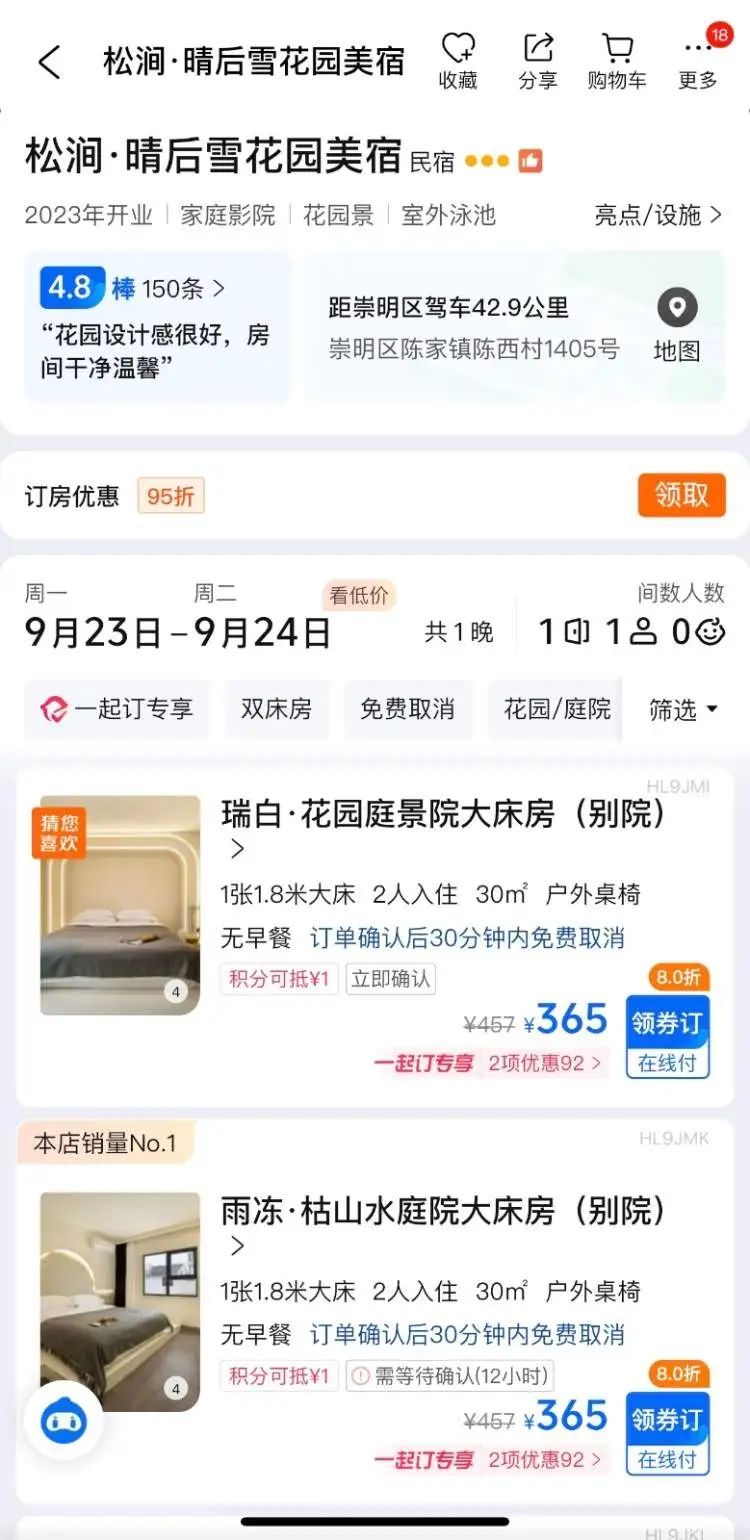Select the 一起订专享 filter chip

tap(117, 709)
